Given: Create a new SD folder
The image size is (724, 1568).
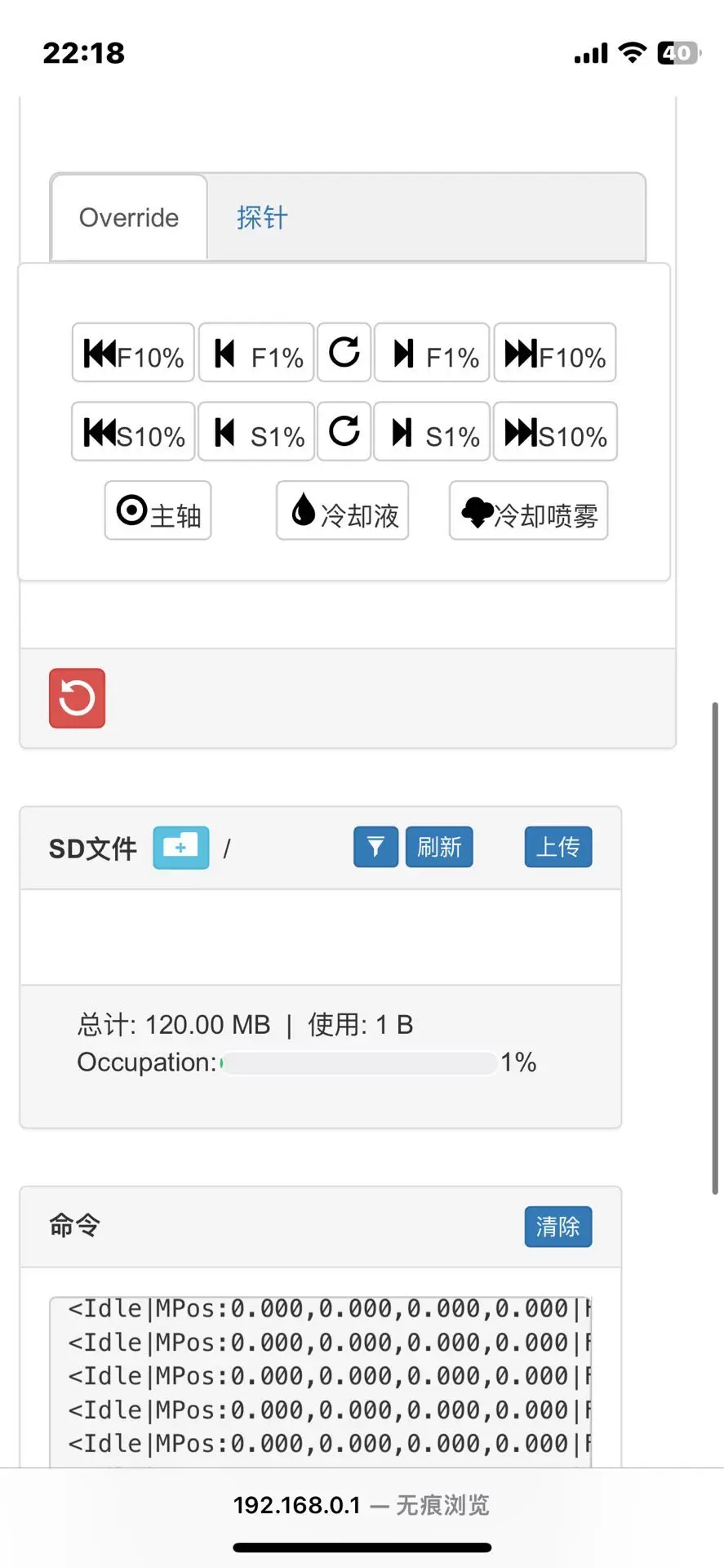Looking at the screenshot, I should pos(181,848).
